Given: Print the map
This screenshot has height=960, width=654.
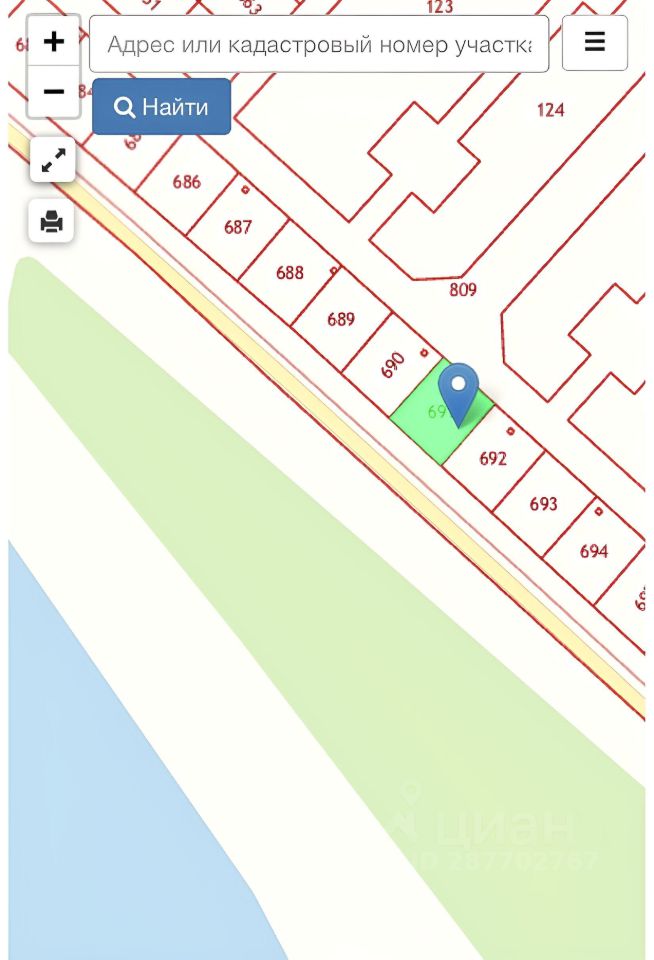Looking at the screenshot, I should click(52, 221).
